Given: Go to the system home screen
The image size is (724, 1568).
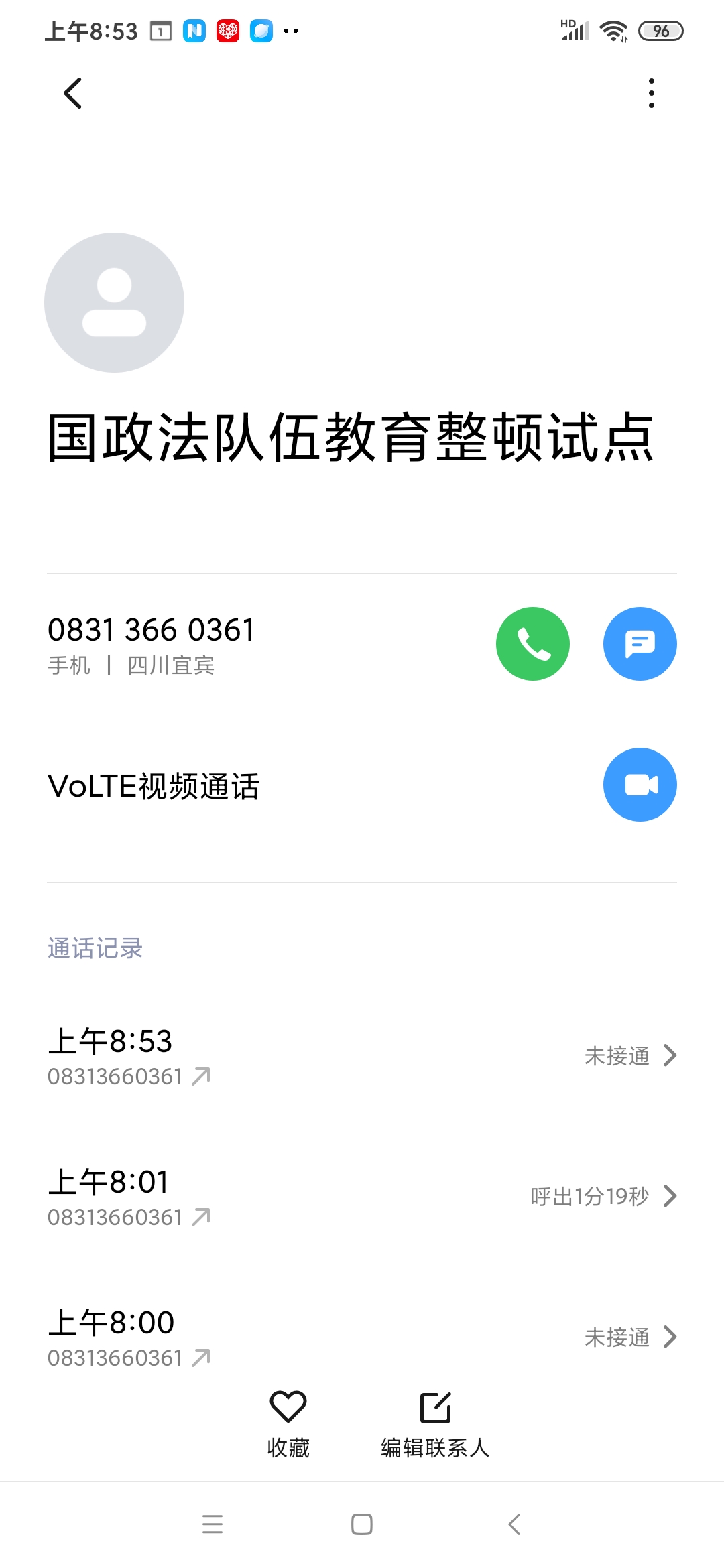Looking at the screenshot, I should coord(362,1524).
